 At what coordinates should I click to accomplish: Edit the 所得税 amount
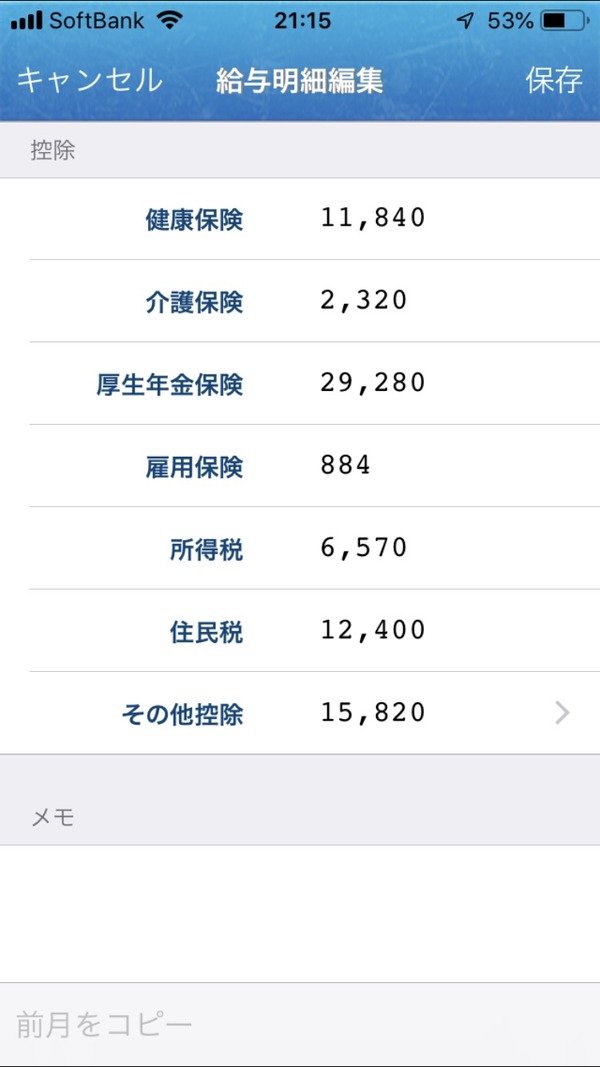point(449,548)
